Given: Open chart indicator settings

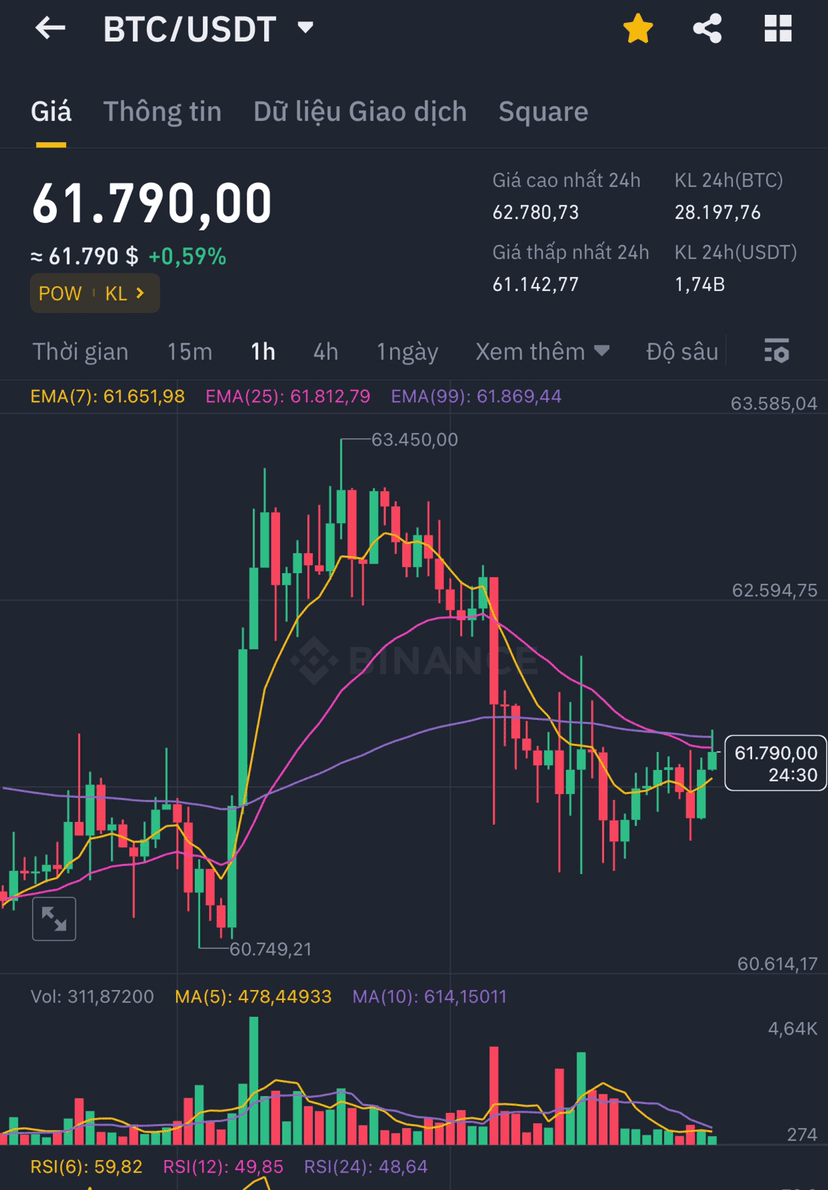Looking at the screenshot, I should 776,351.
